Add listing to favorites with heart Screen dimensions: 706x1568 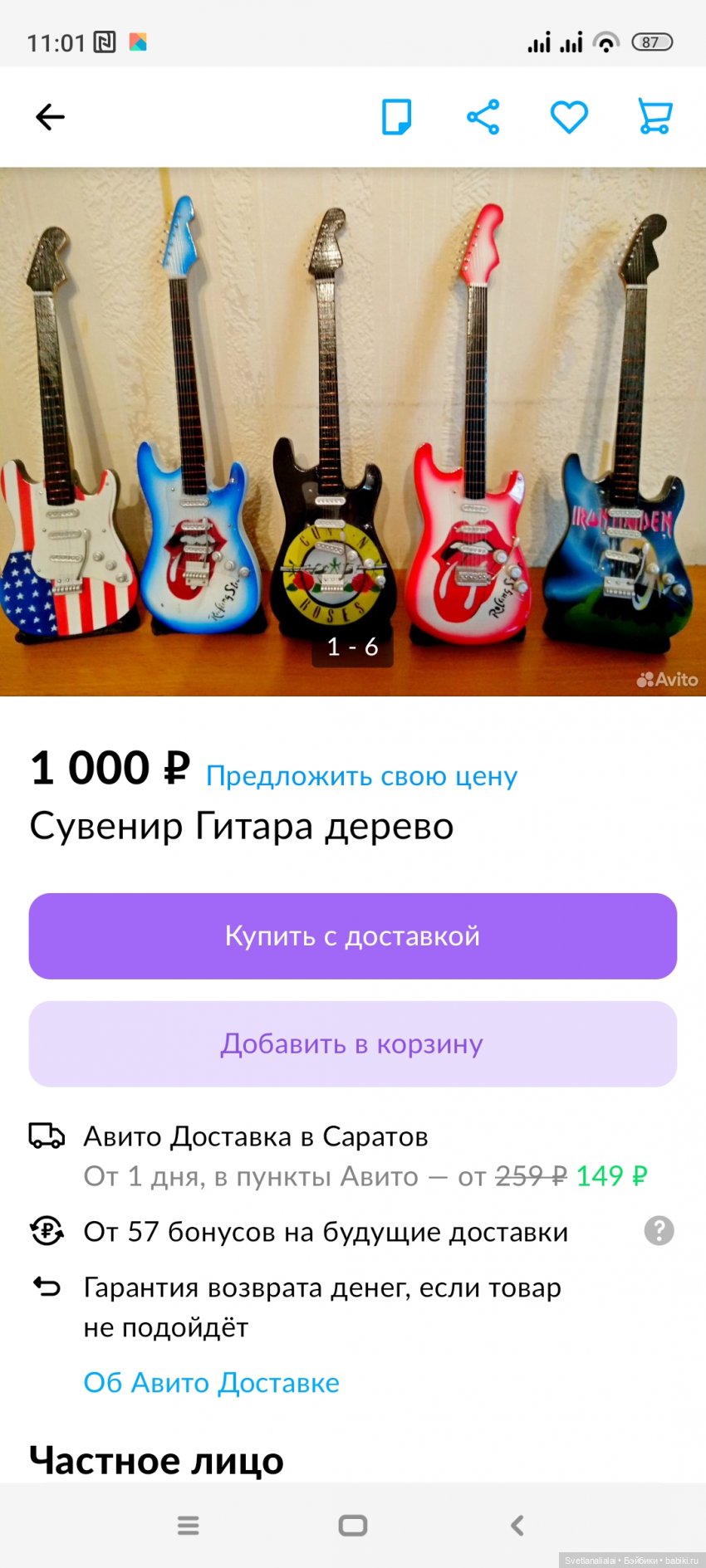[569, 117]
